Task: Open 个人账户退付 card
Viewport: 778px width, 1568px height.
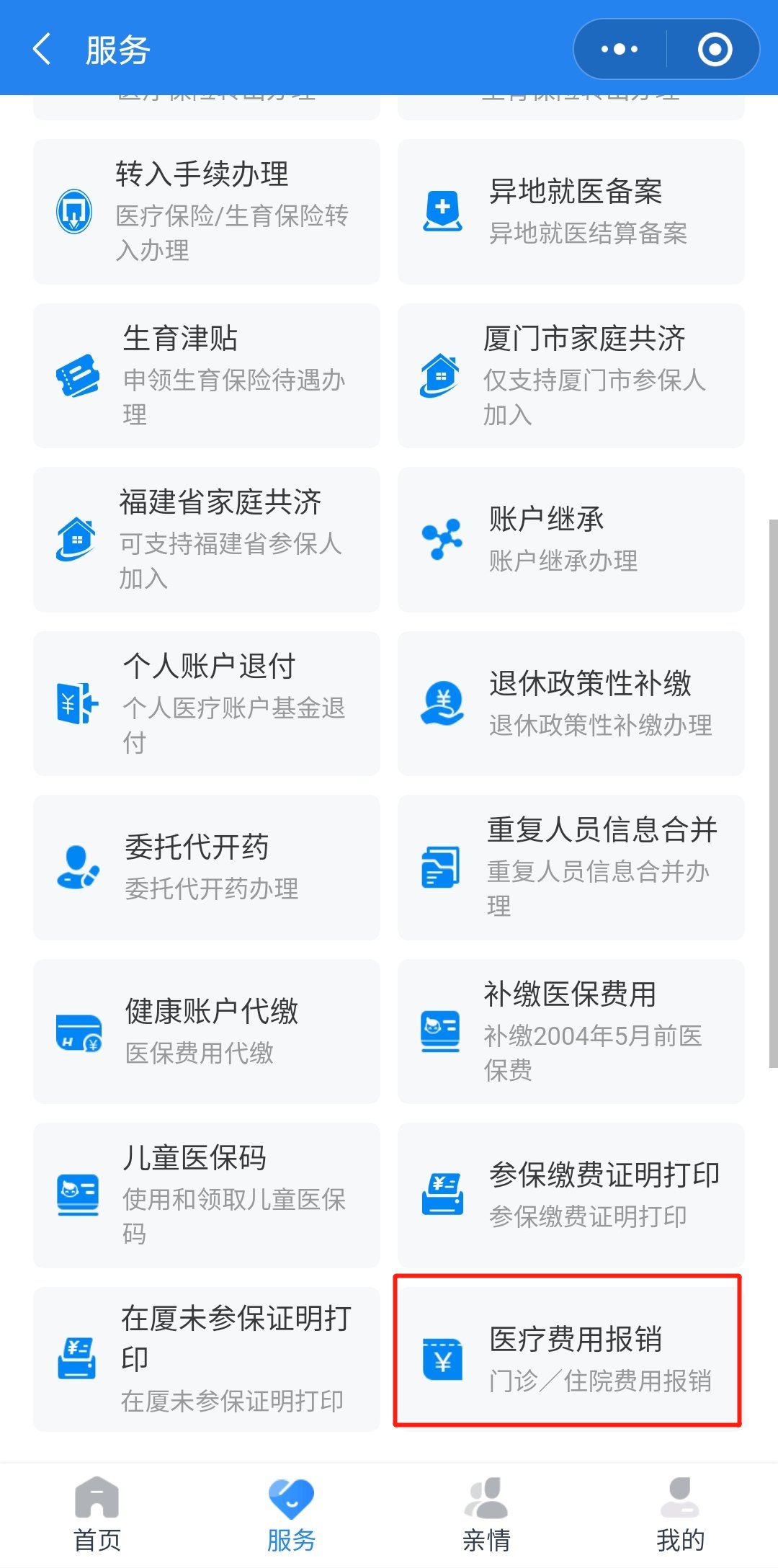Action: (207, 703)
